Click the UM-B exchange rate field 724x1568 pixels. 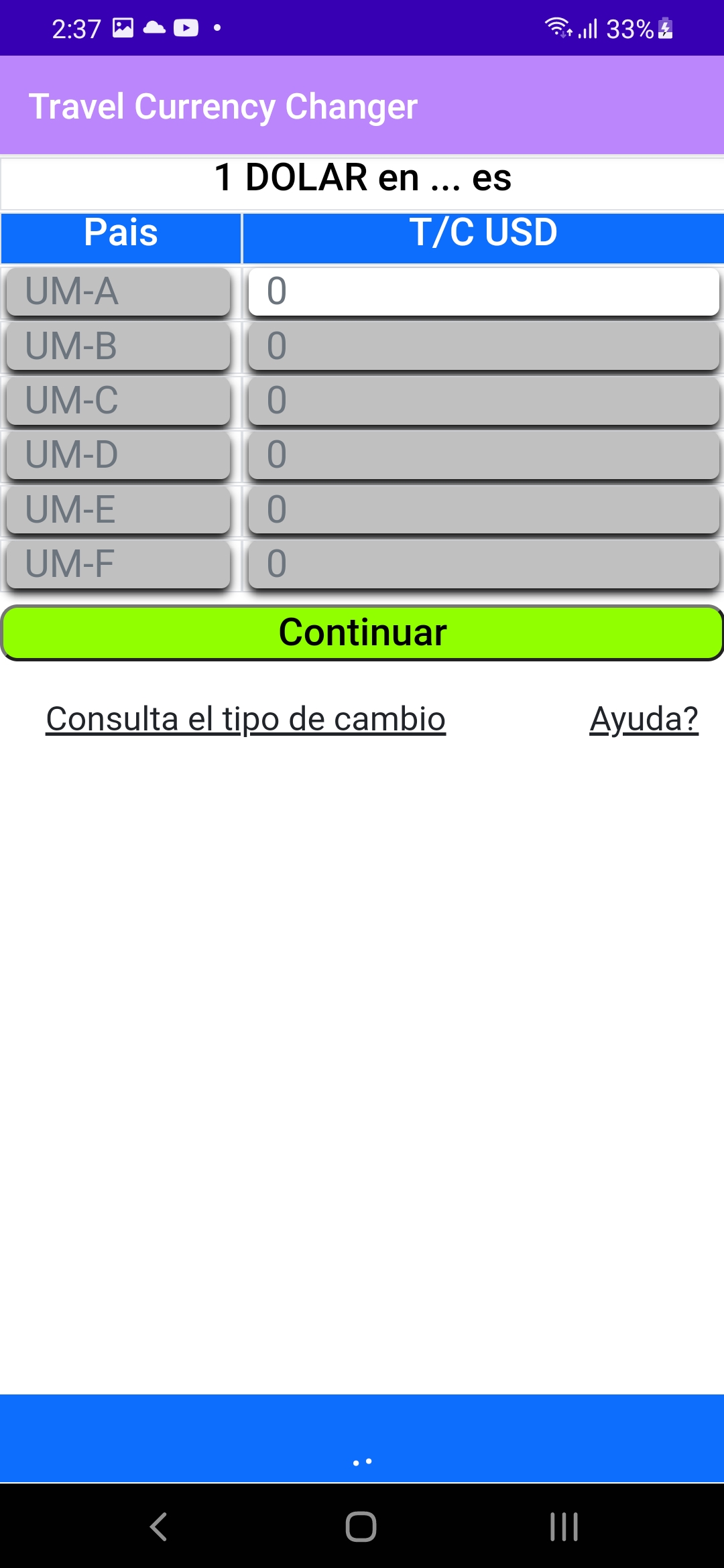482,347
